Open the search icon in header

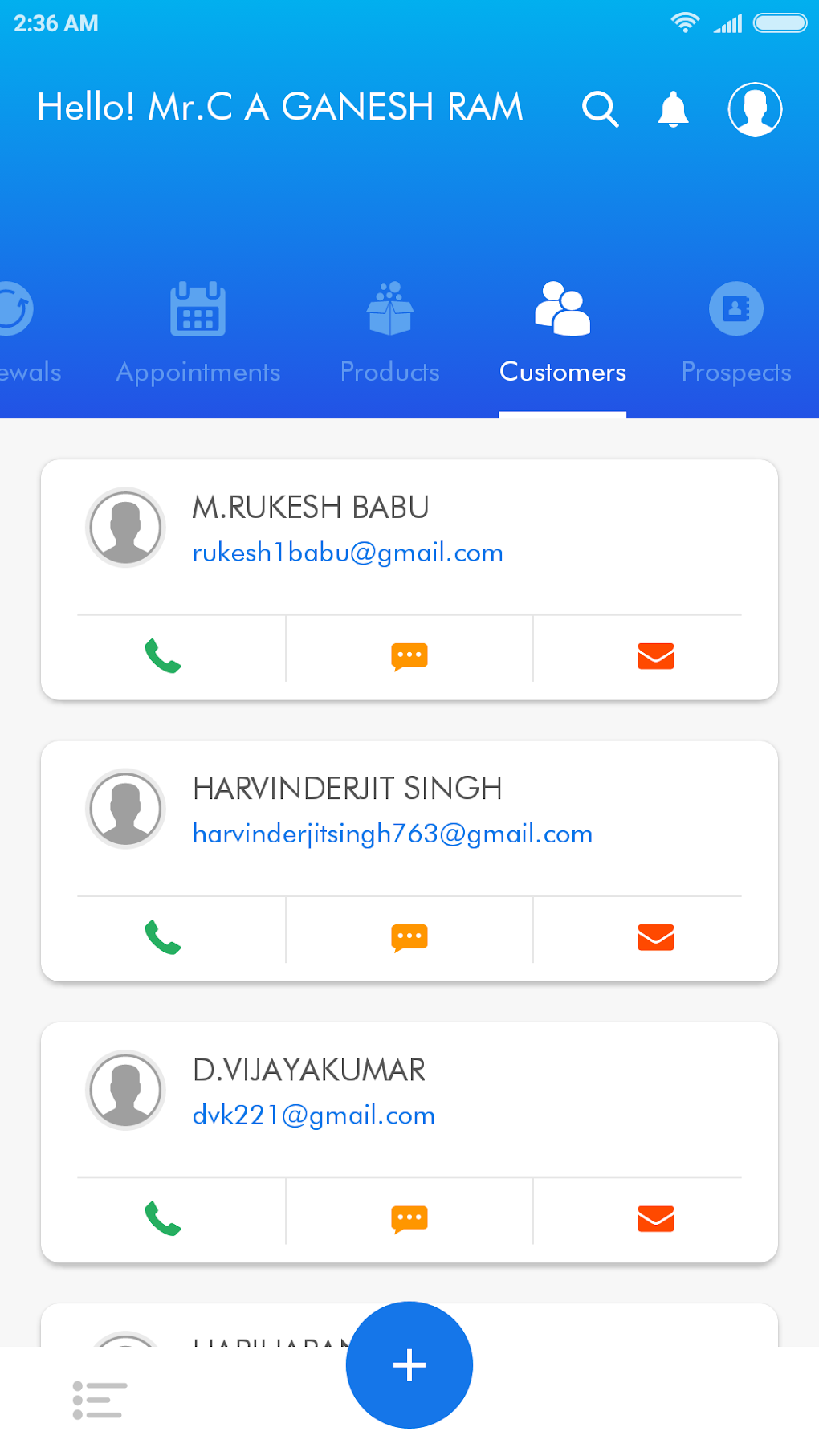point(600,109)
